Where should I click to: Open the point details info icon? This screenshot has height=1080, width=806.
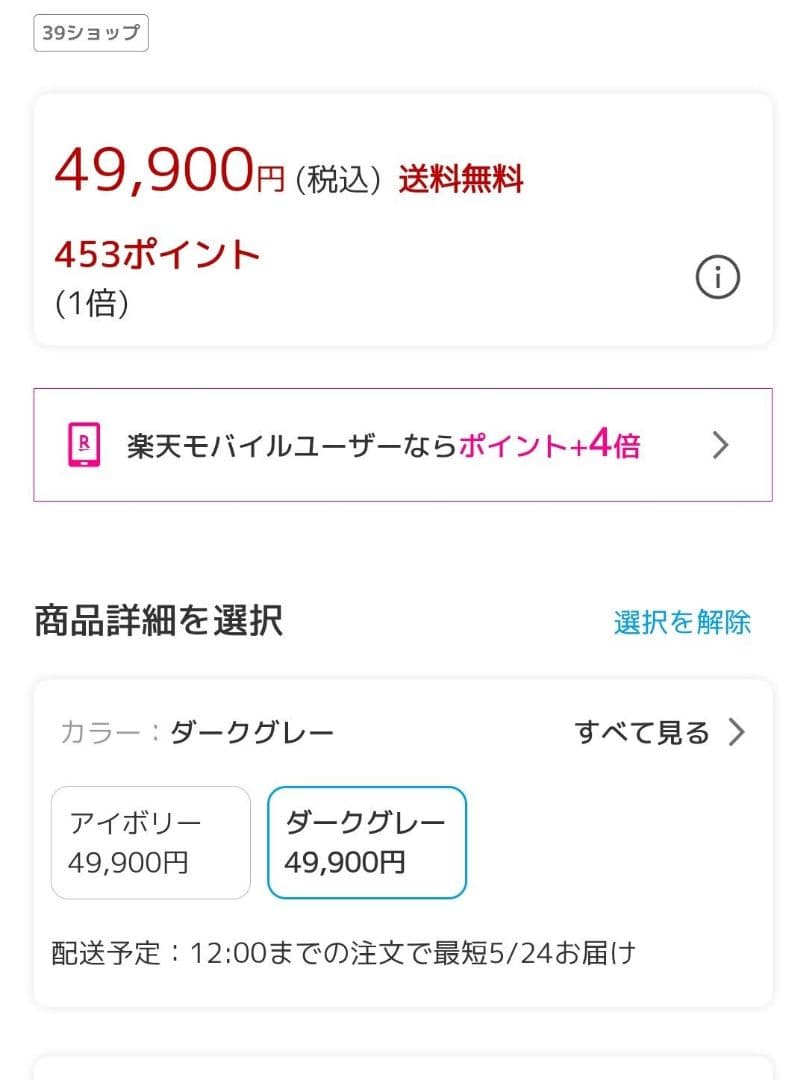[x=718, y=277]
